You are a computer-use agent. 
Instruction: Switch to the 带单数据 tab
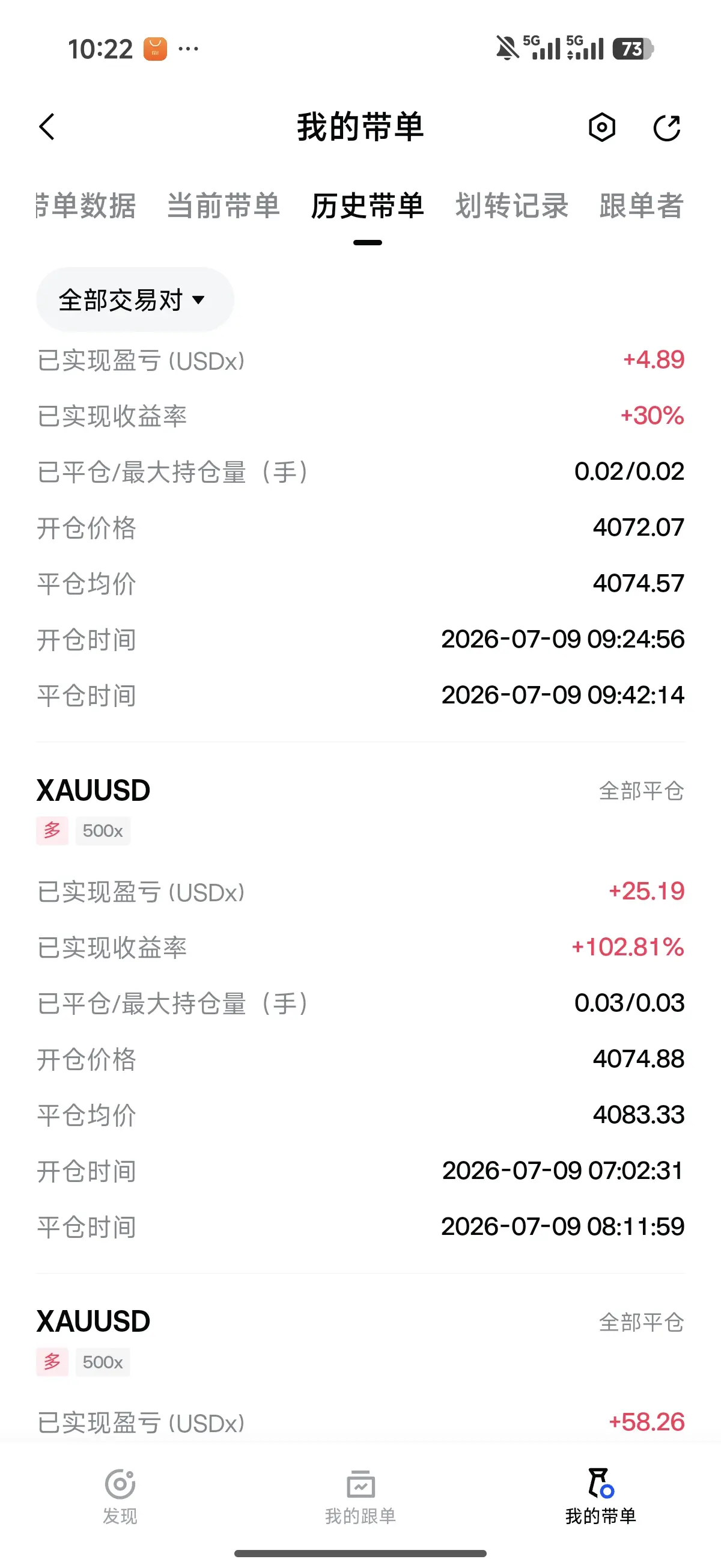click(x=86, y=205)
